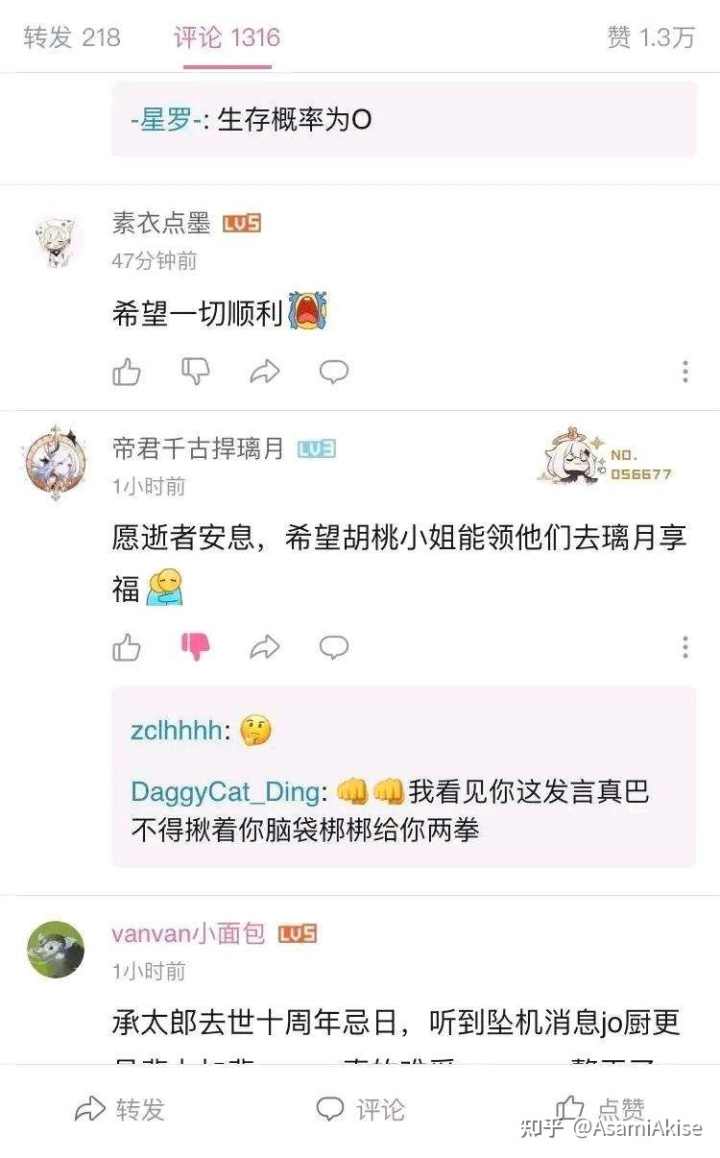Open more options for 素衣点墨's comment

click(685, 372)
